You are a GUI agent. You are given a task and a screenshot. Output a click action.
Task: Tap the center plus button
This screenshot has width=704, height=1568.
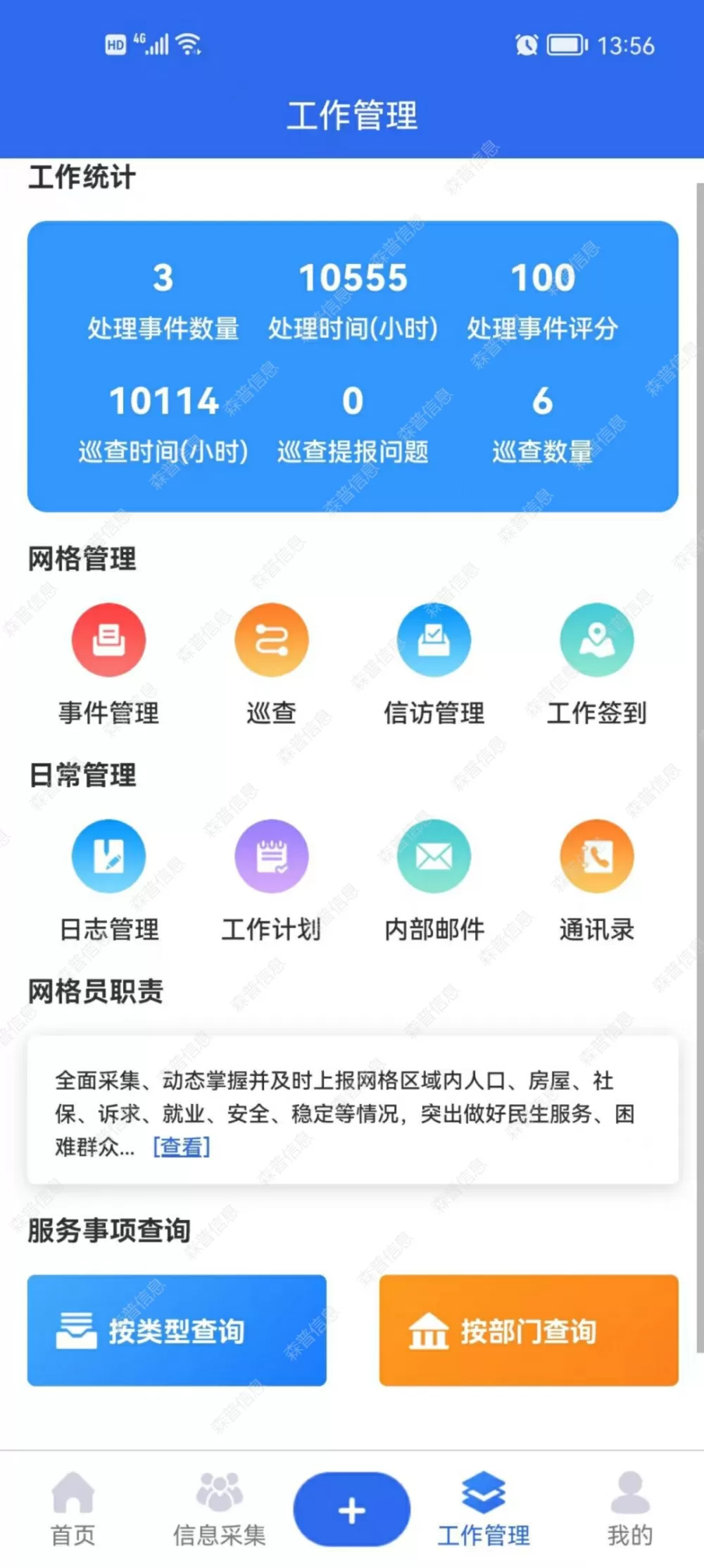(x=351, y=1509)
